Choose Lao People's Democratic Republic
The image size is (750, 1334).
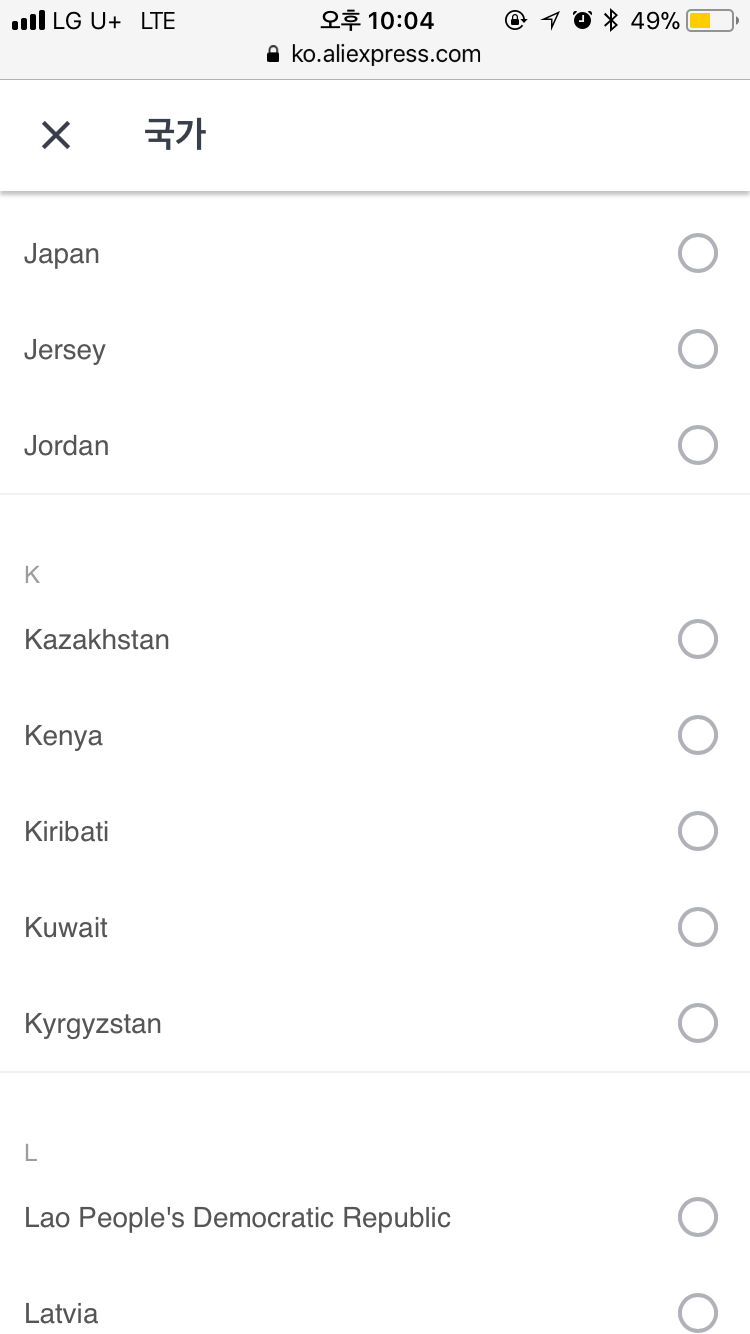[x=697, y=1217]
